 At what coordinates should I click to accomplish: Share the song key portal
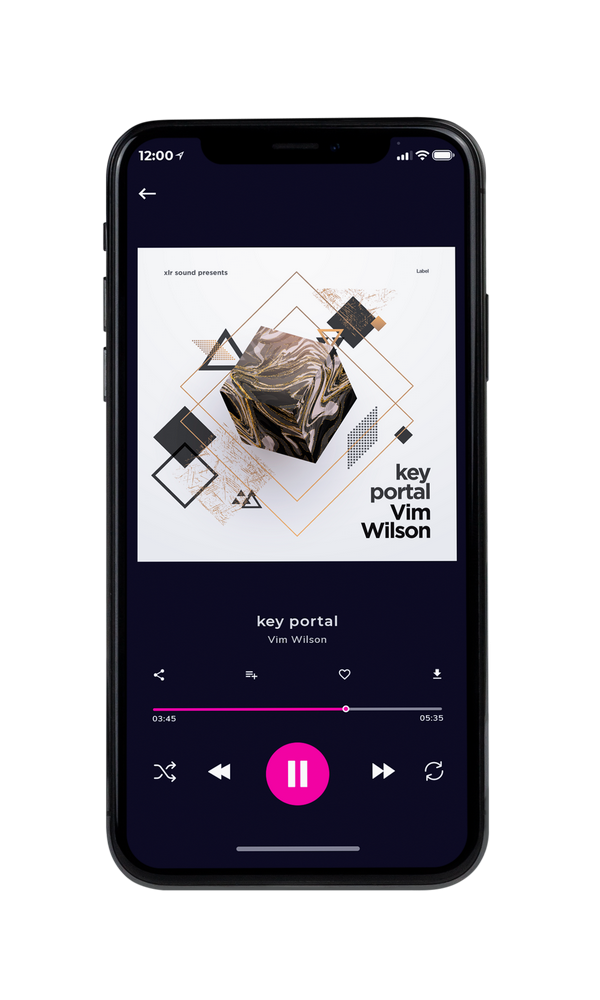coord(159,675)
